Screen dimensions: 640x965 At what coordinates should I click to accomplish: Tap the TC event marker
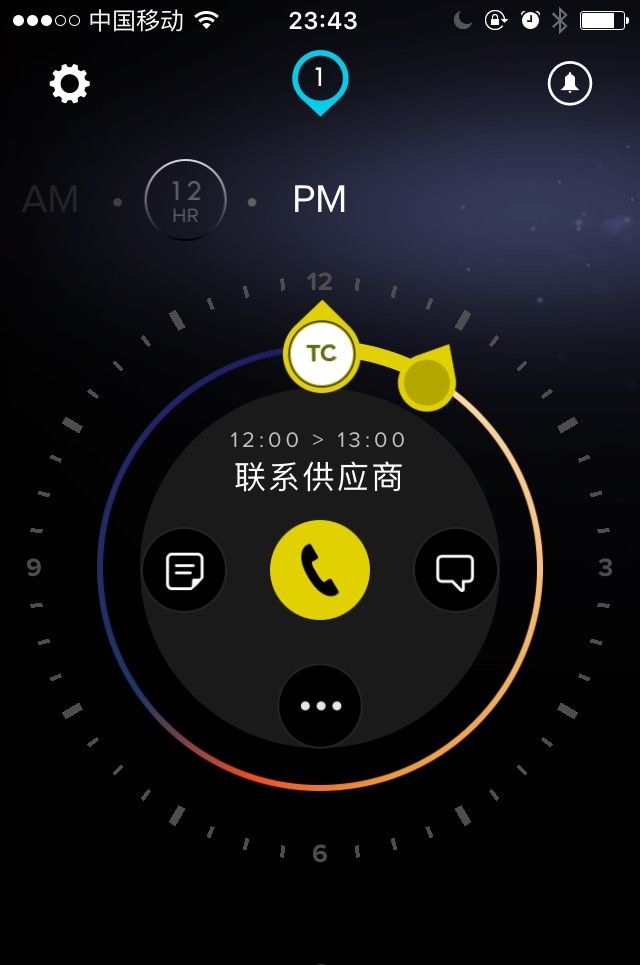tap(321, 353)
